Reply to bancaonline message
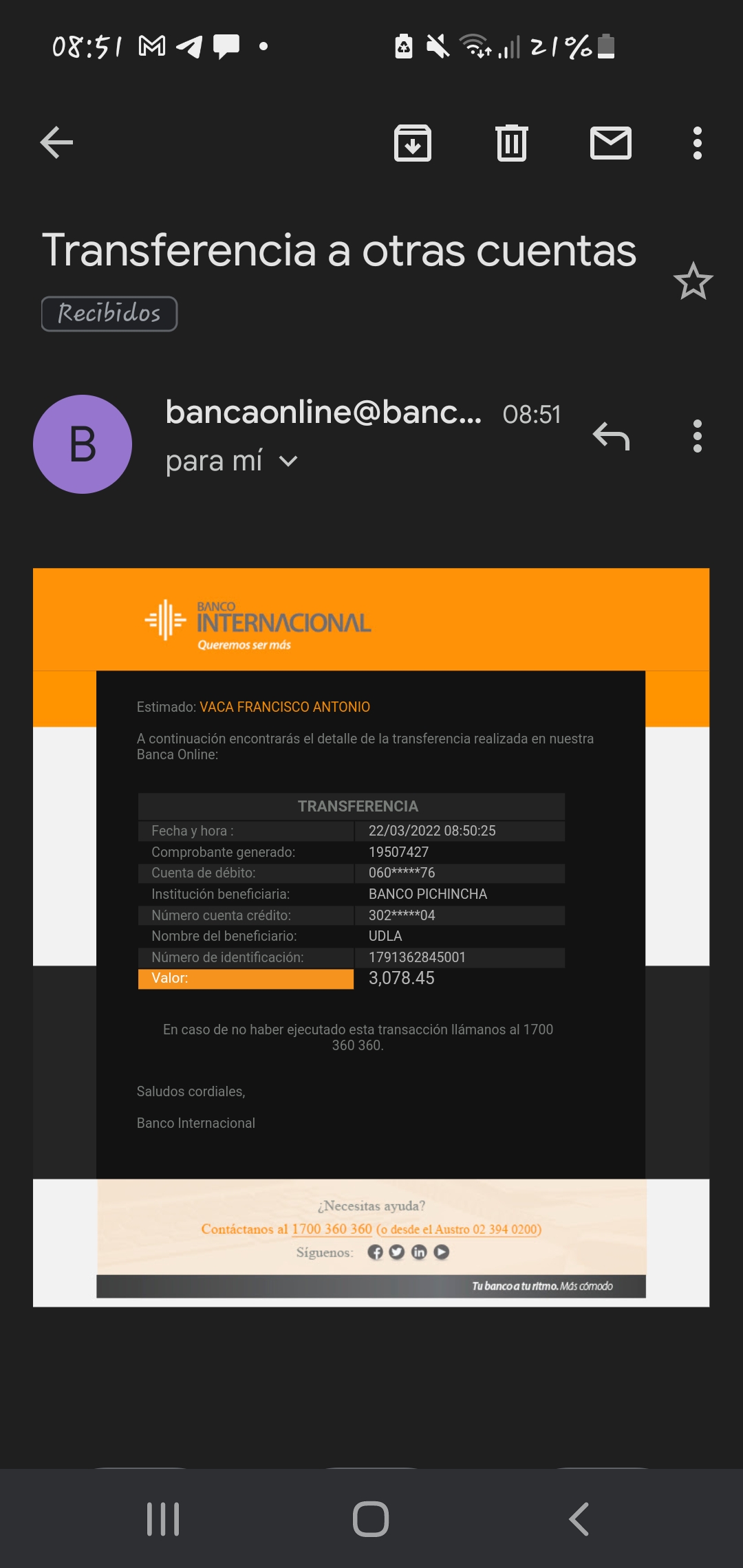743x1568 pixels. (x=611, y=436)
